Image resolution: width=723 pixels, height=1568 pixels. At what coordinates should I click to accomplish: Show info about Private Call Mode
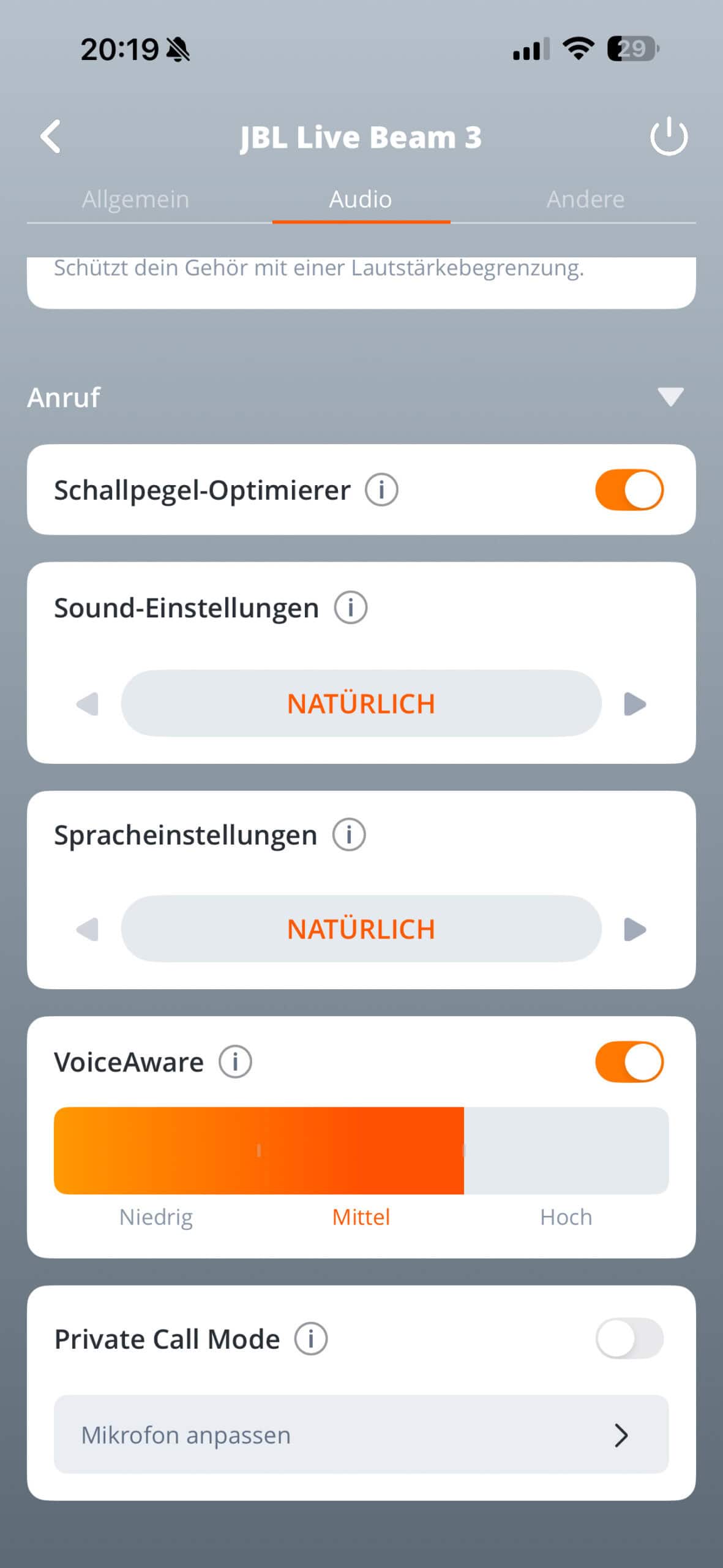tap(311, 1339)
